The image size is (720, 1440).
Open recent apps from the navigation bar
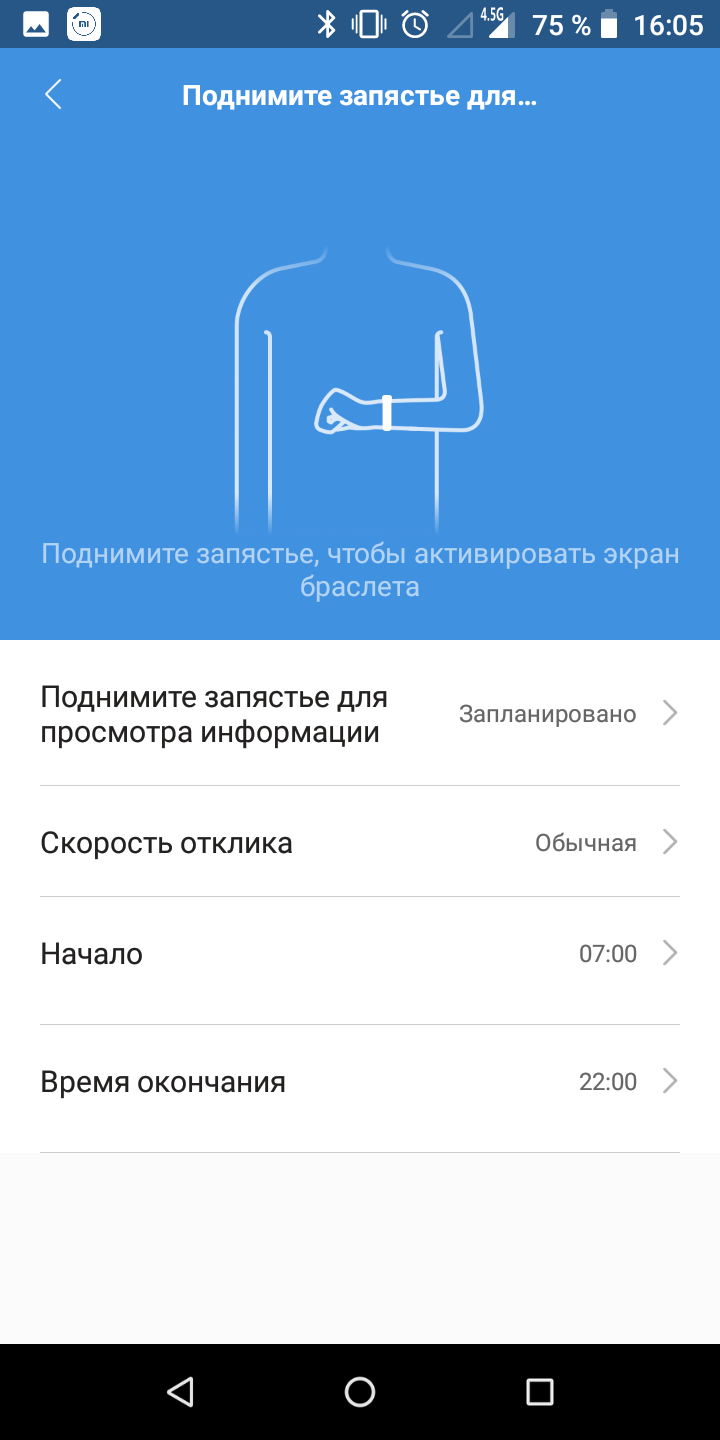[540, 1391]
